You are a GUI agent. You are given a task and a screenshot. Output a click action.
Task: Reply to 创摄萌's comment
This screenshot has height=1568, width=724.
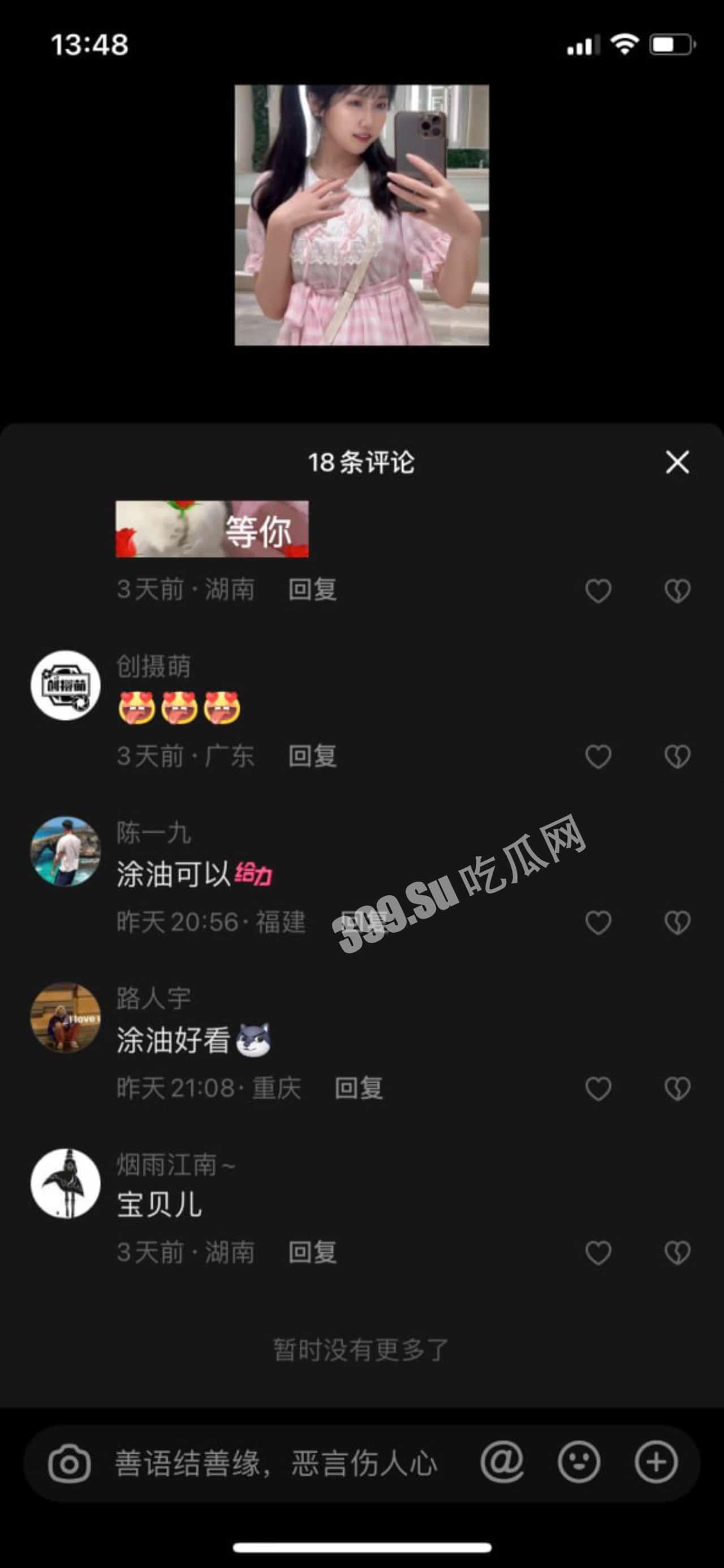click(x=312, y=756)
